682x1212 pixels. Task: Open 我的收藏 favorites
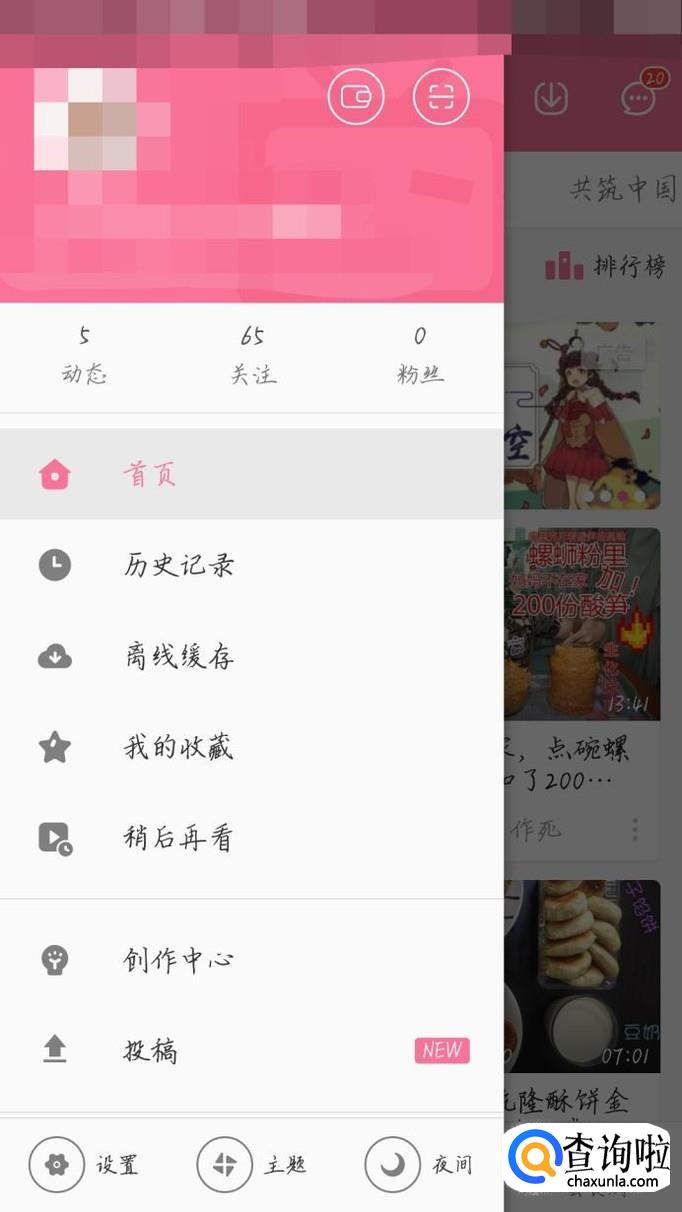click(178, 747)
